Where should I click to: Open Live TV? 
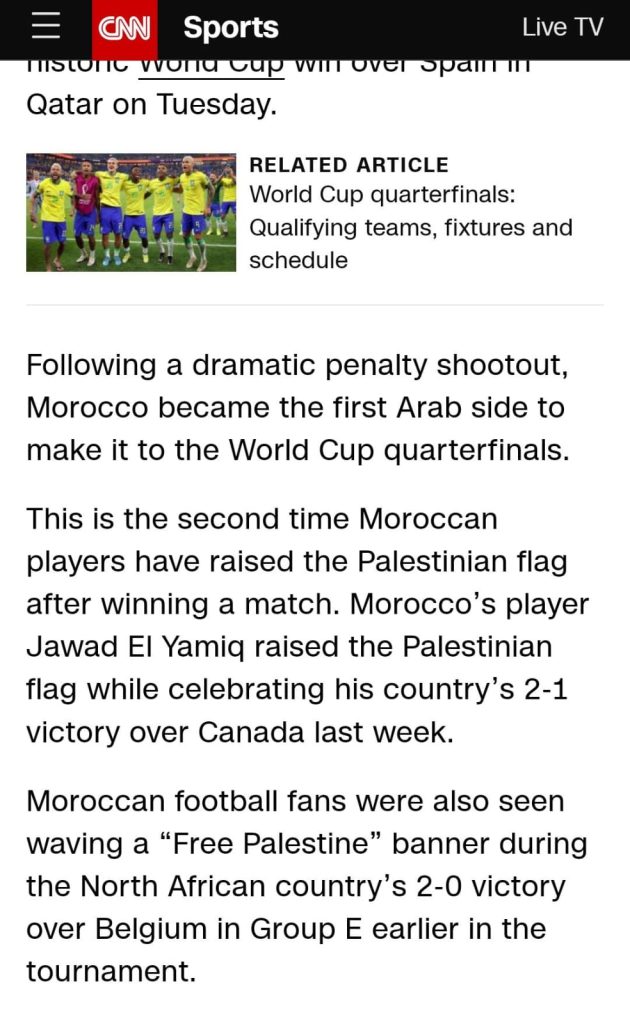point(562,28)
